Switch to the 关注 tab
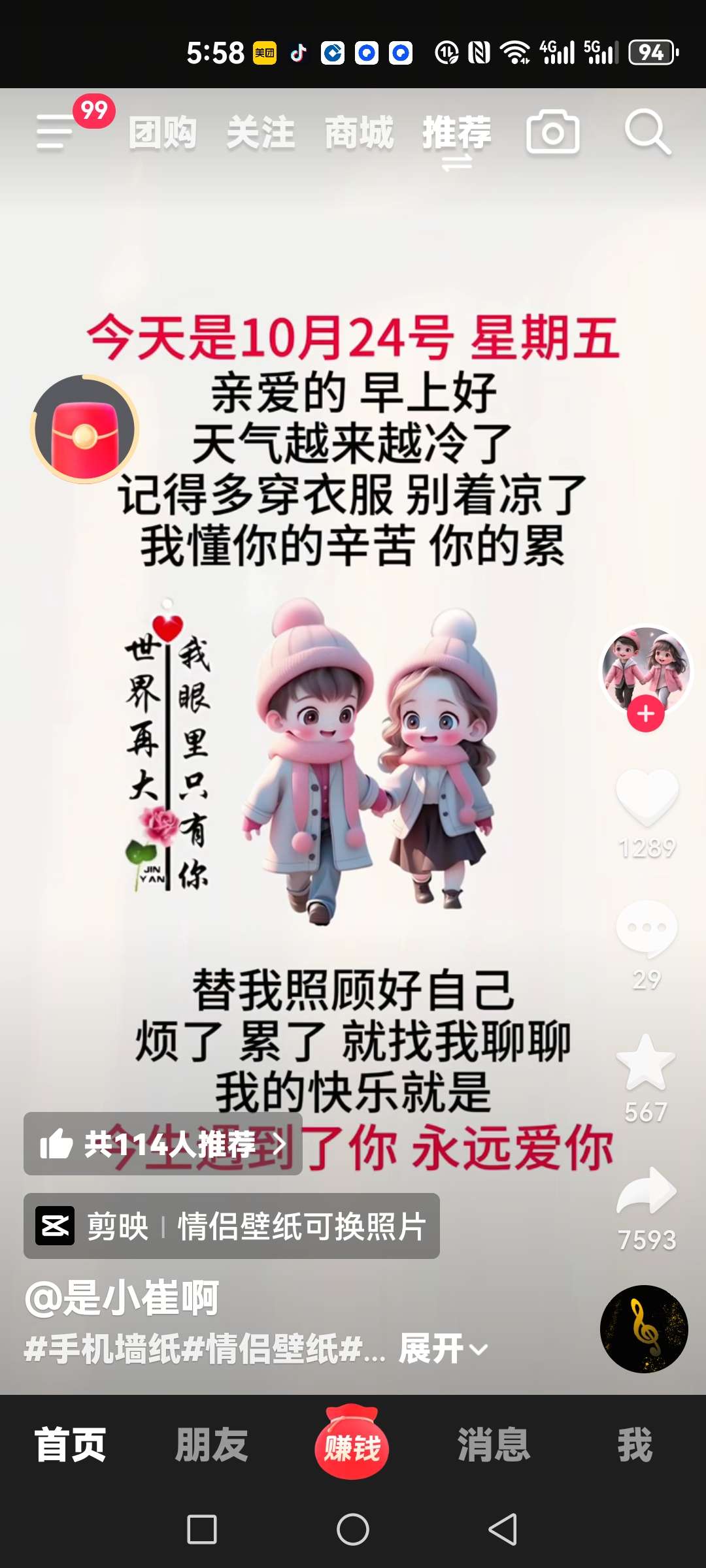The image size is (706, 1568). 260,133
